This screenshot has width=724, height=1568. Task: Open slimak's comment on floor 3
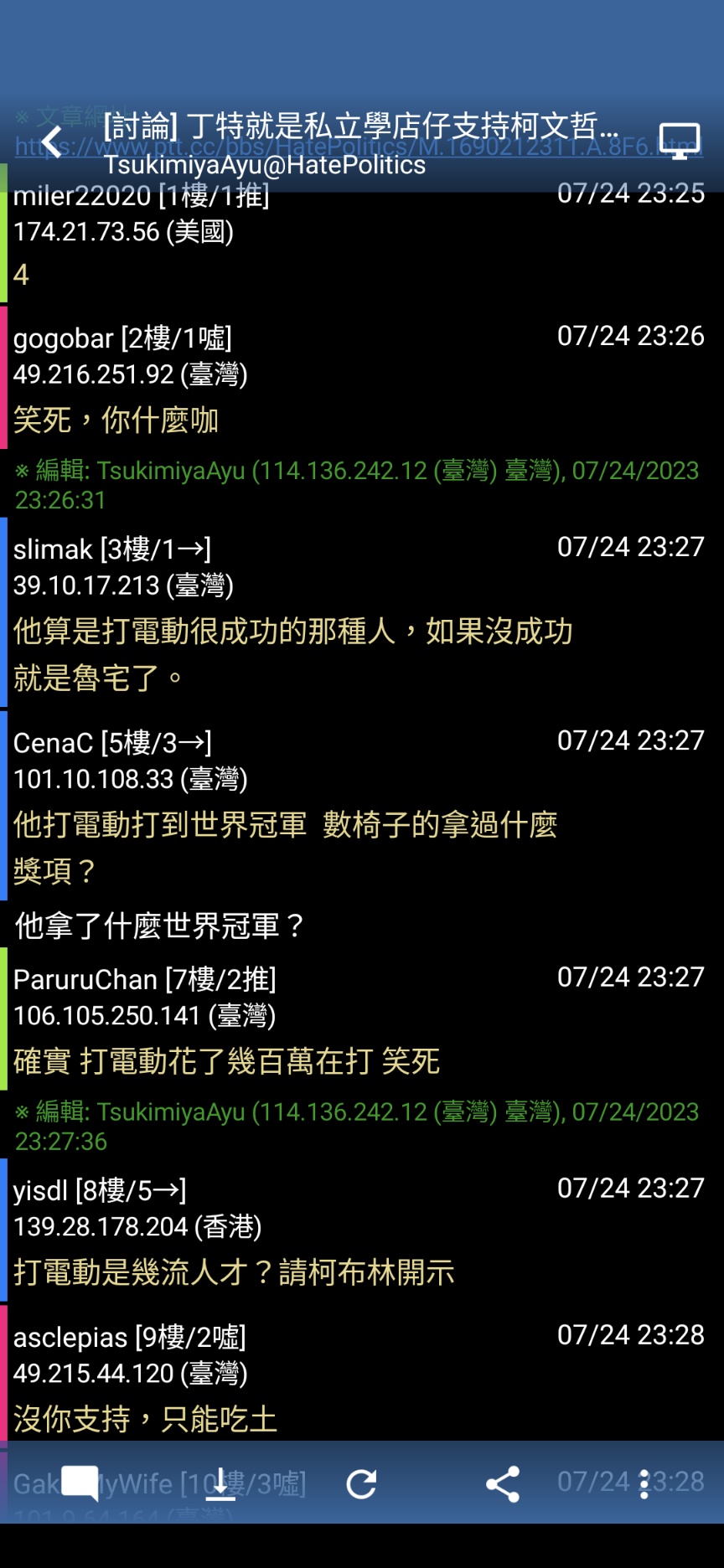coord(362,613)
